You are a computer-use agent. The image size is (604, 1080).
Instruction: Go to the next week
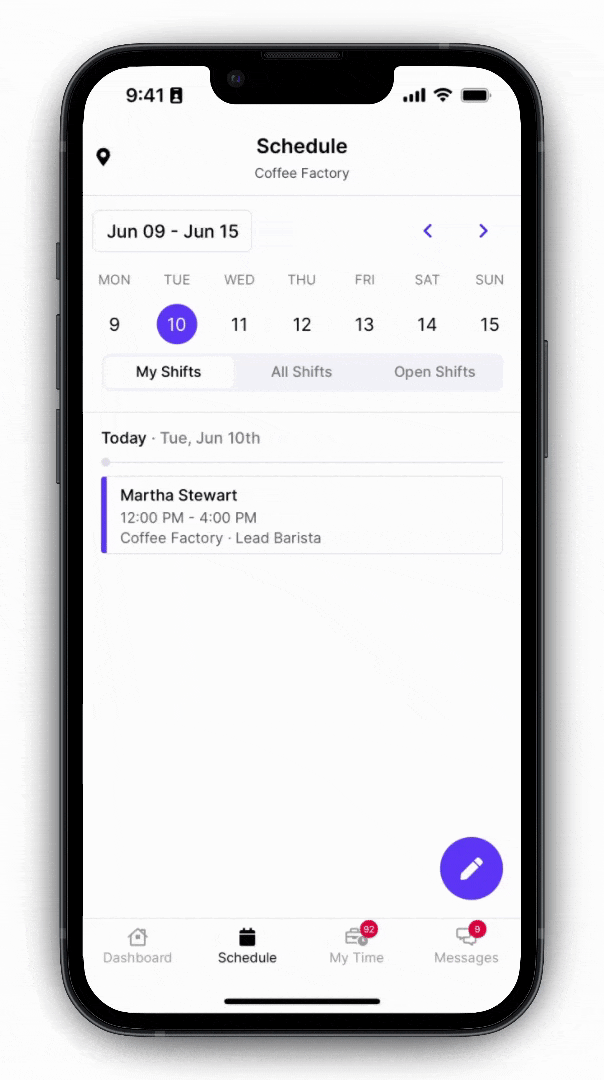point(483,231)
